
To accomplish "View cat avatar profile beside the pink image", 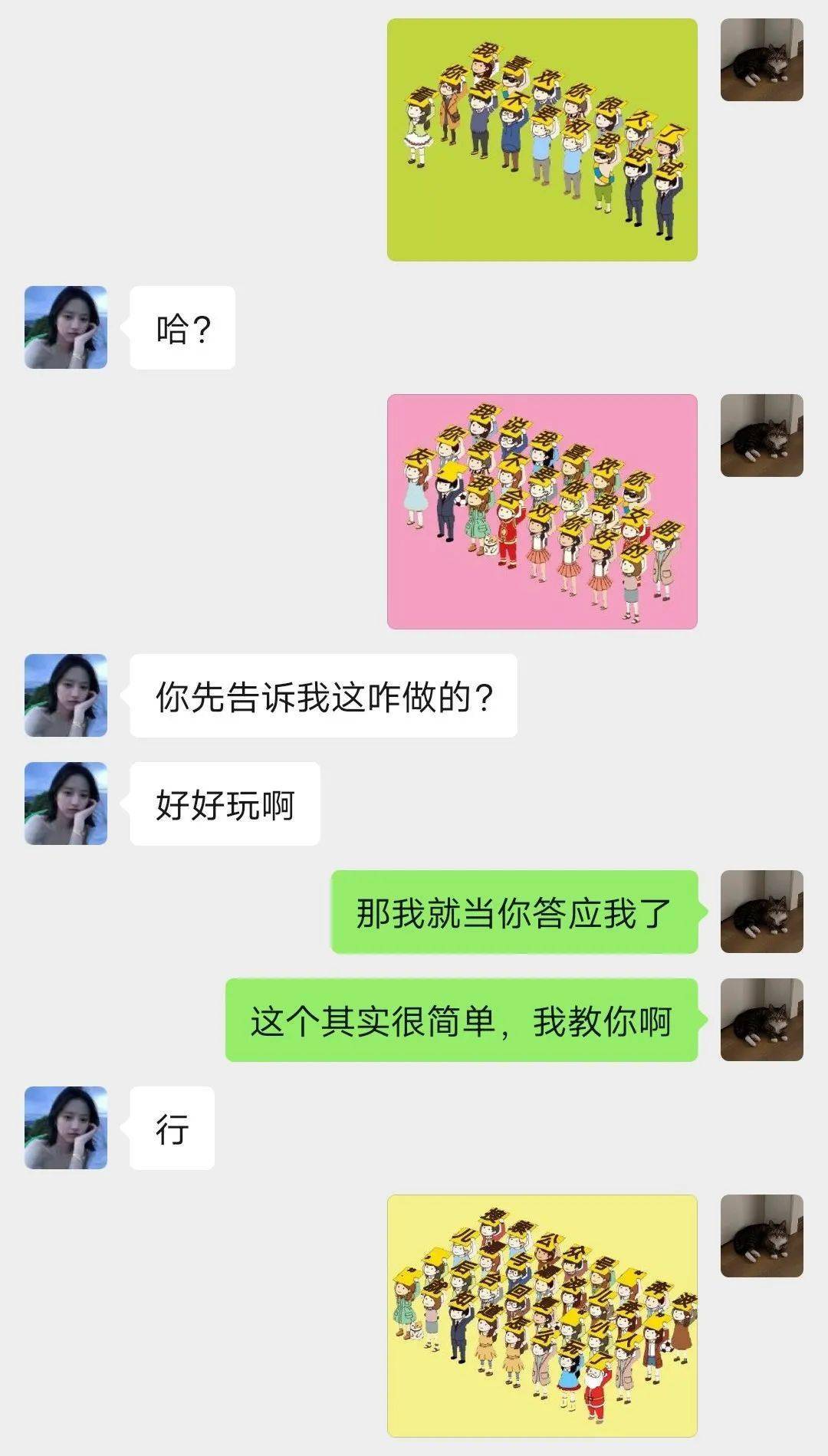I will tap(761, 435).
